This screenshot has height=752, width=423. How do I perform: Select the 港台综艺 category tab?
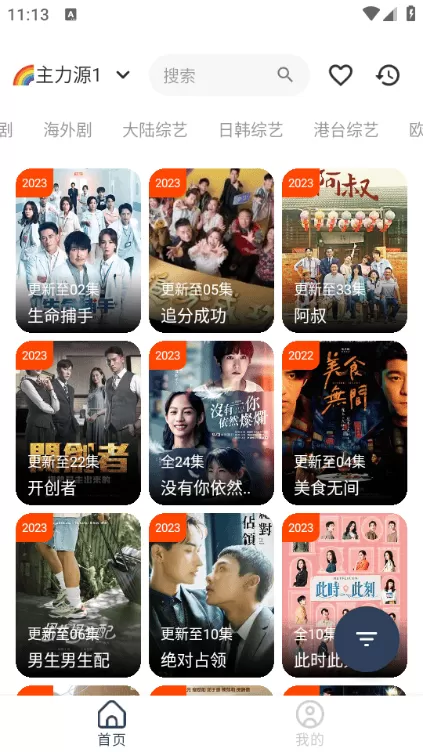pyautogui.click(x=346, y=129)
